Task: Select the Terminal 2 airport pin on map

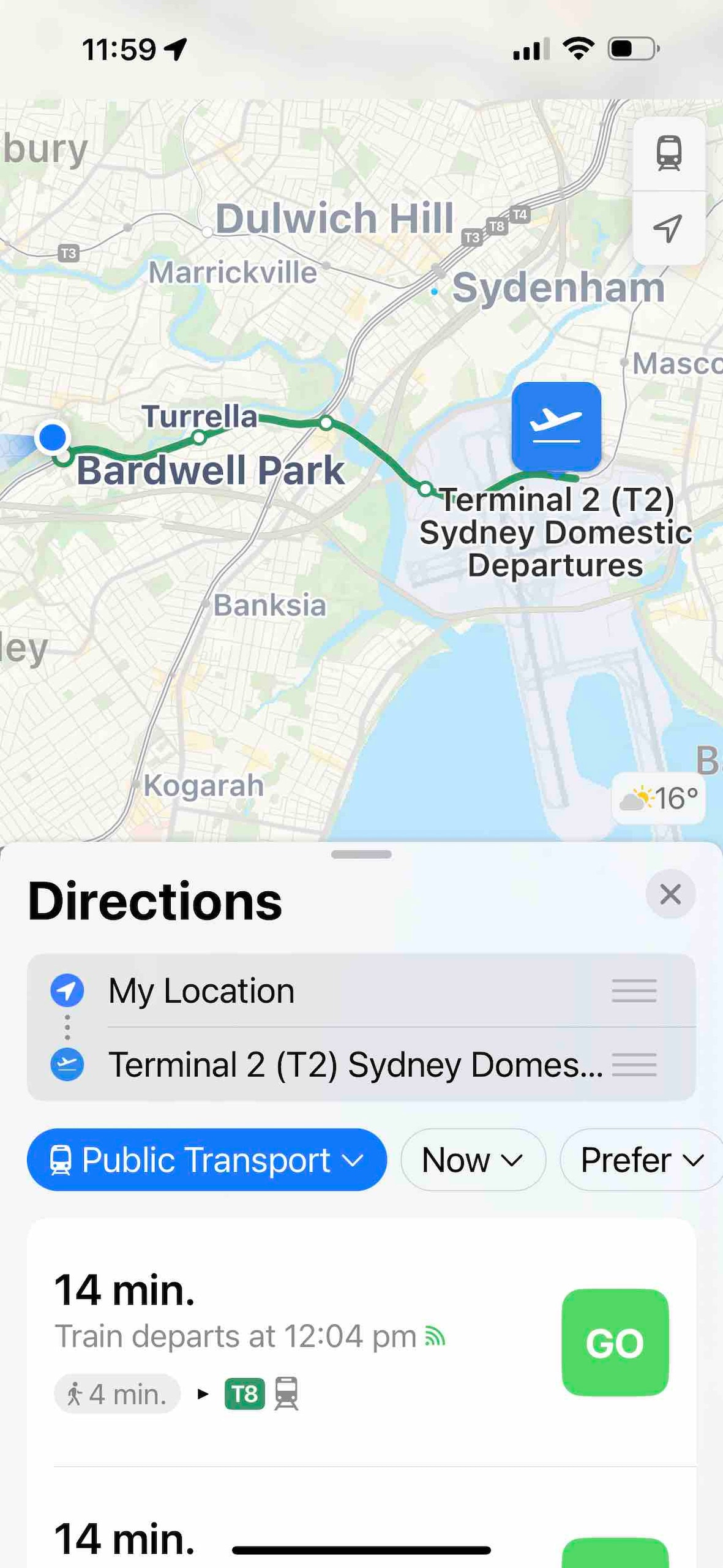Action: pos(556,426)
